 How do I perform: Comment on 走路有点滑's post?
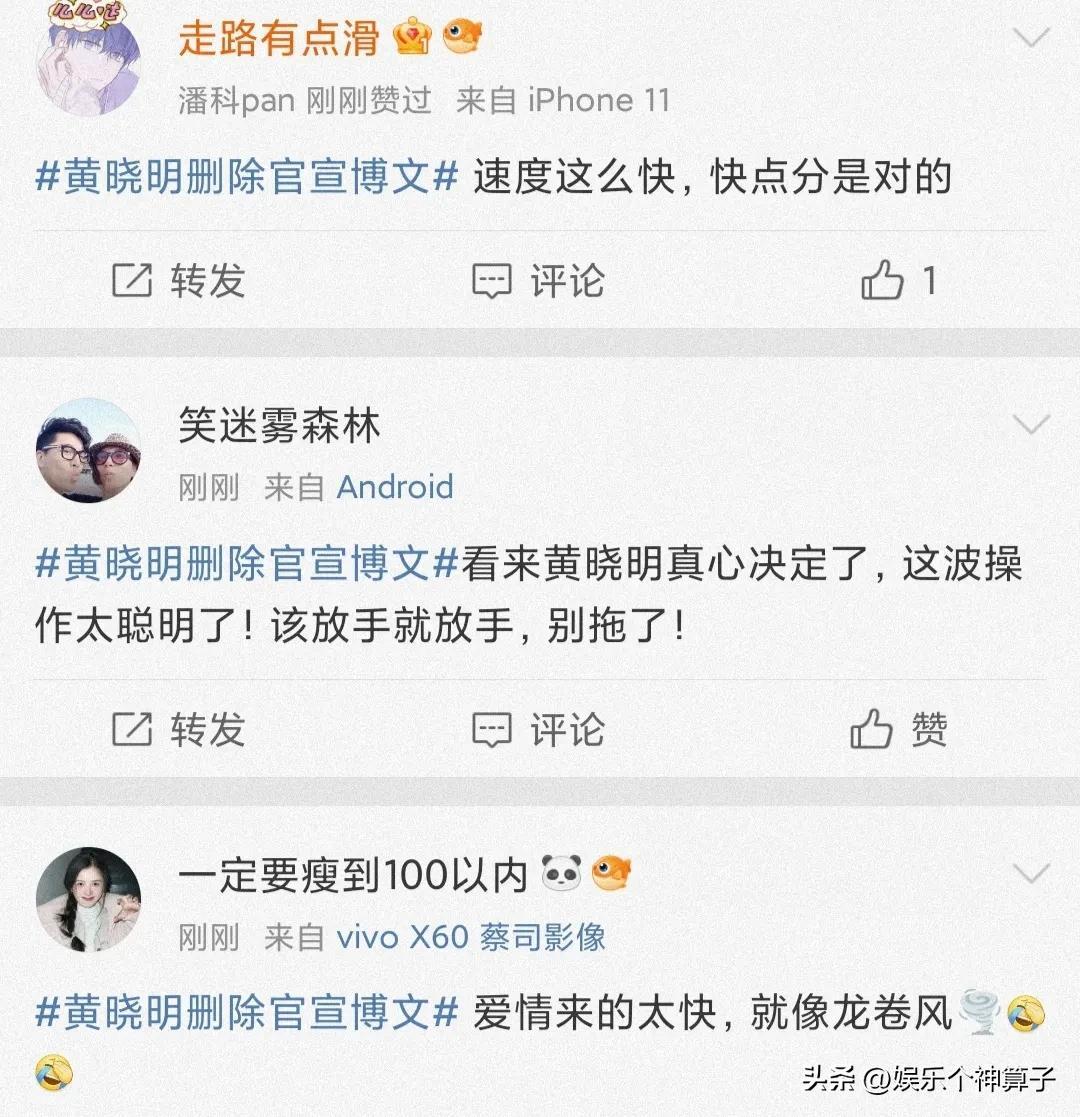click(x=538, y=281)
